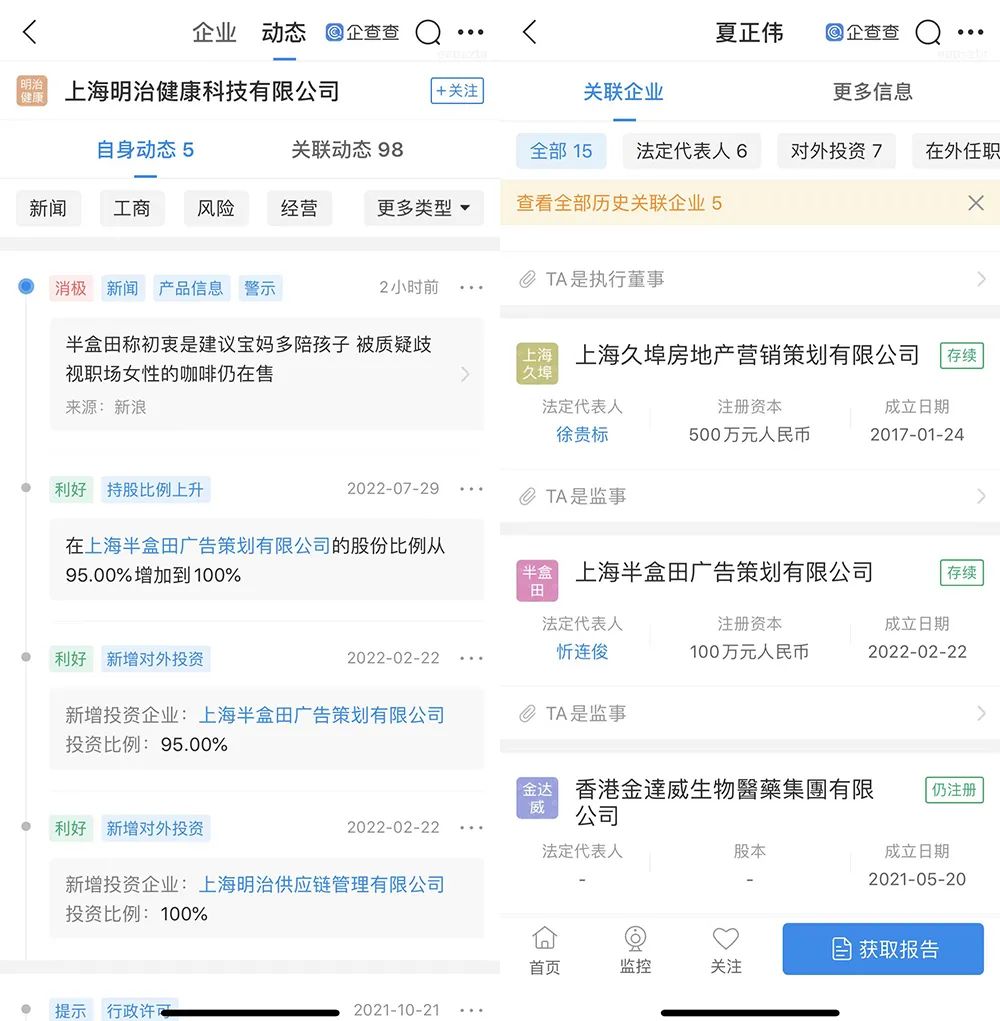1000x1021 pixels.
Task: Filter updates by 风险
Action: (216, 208)
